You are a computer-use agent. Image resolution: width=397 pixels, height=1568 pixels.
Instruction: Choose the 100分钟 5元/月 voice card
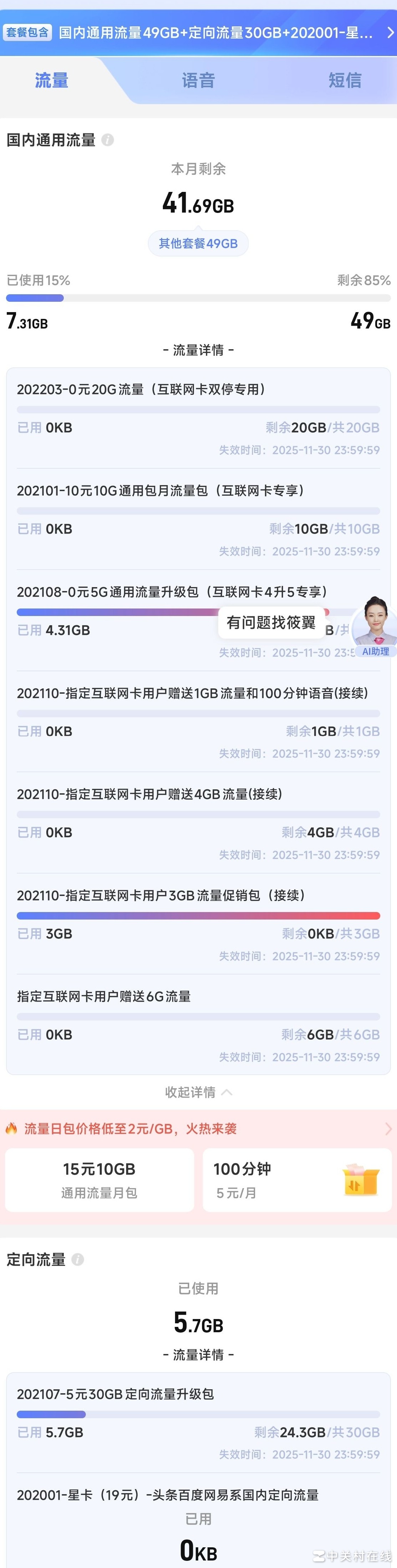click(297, 1180)
